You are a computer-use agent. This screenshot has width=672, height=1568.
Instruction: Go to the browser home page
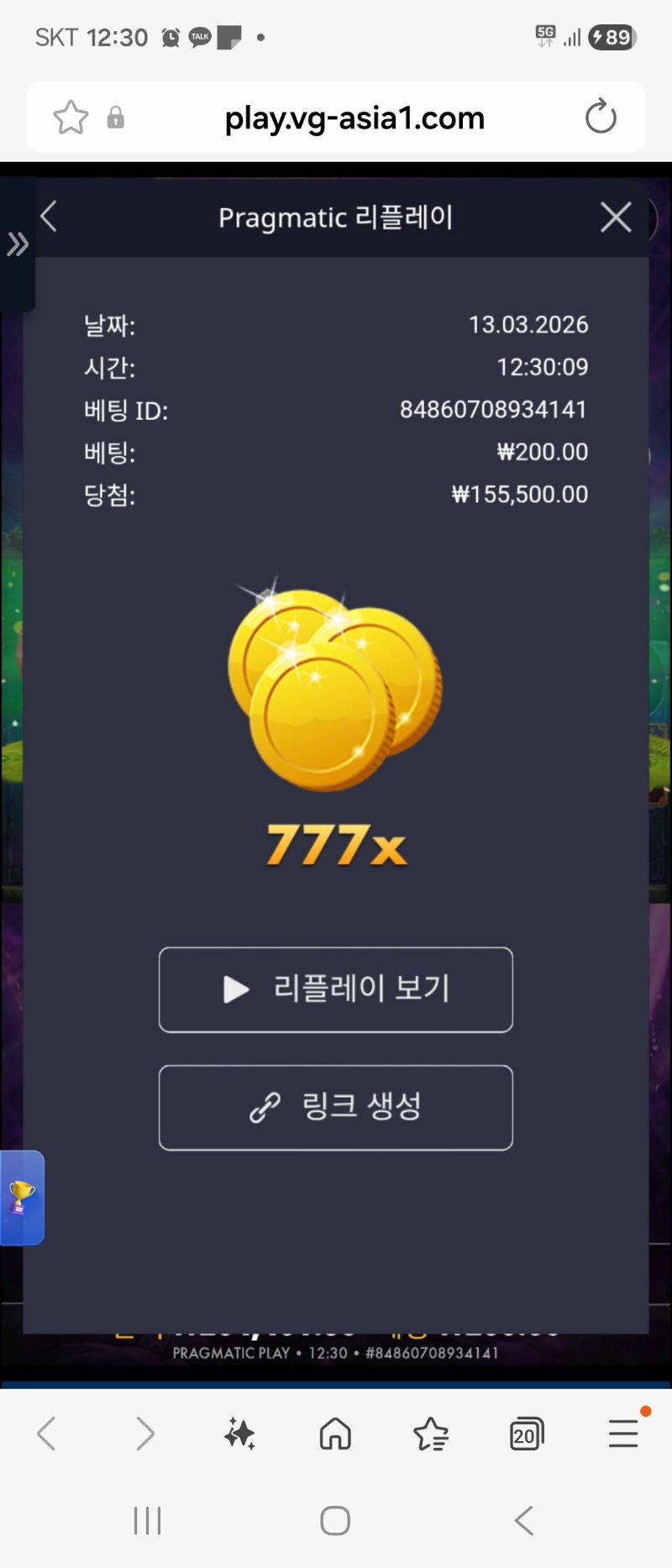pyautogui.click(x=335, y=1434)
